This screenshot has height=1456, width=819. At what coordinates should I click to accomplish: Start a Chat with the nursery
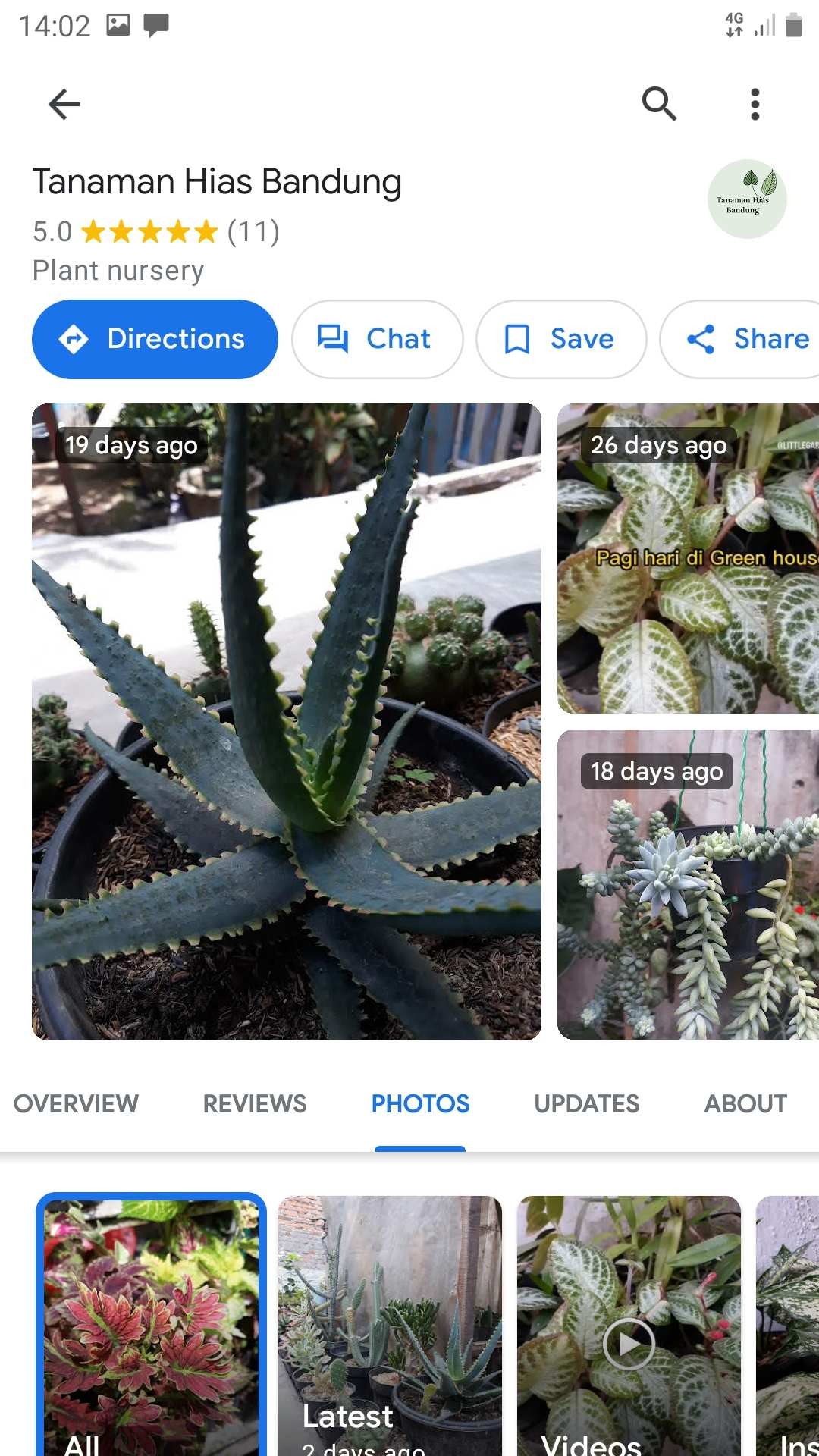377,339
